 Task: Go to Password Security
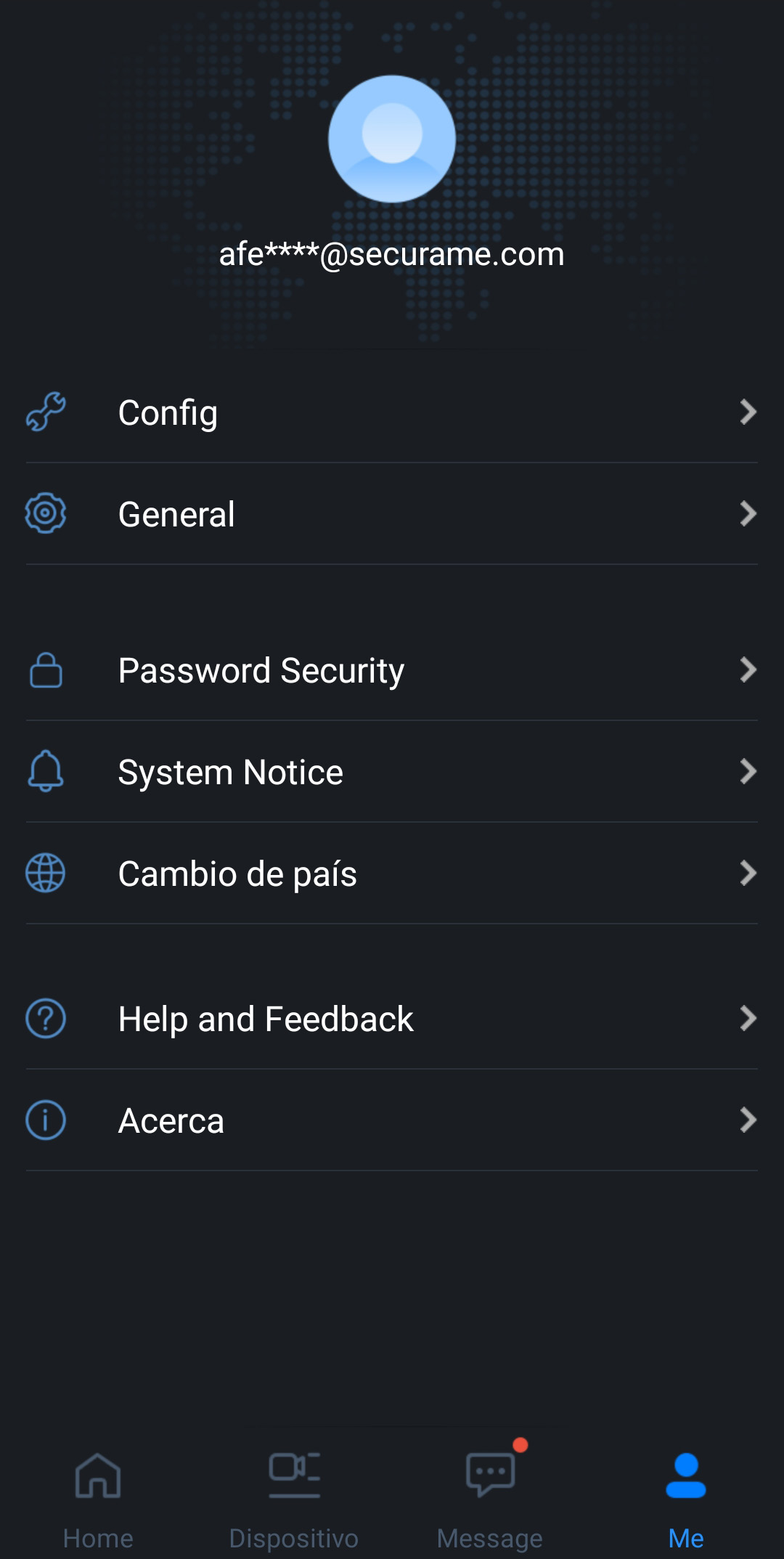[x=392, y=670]
